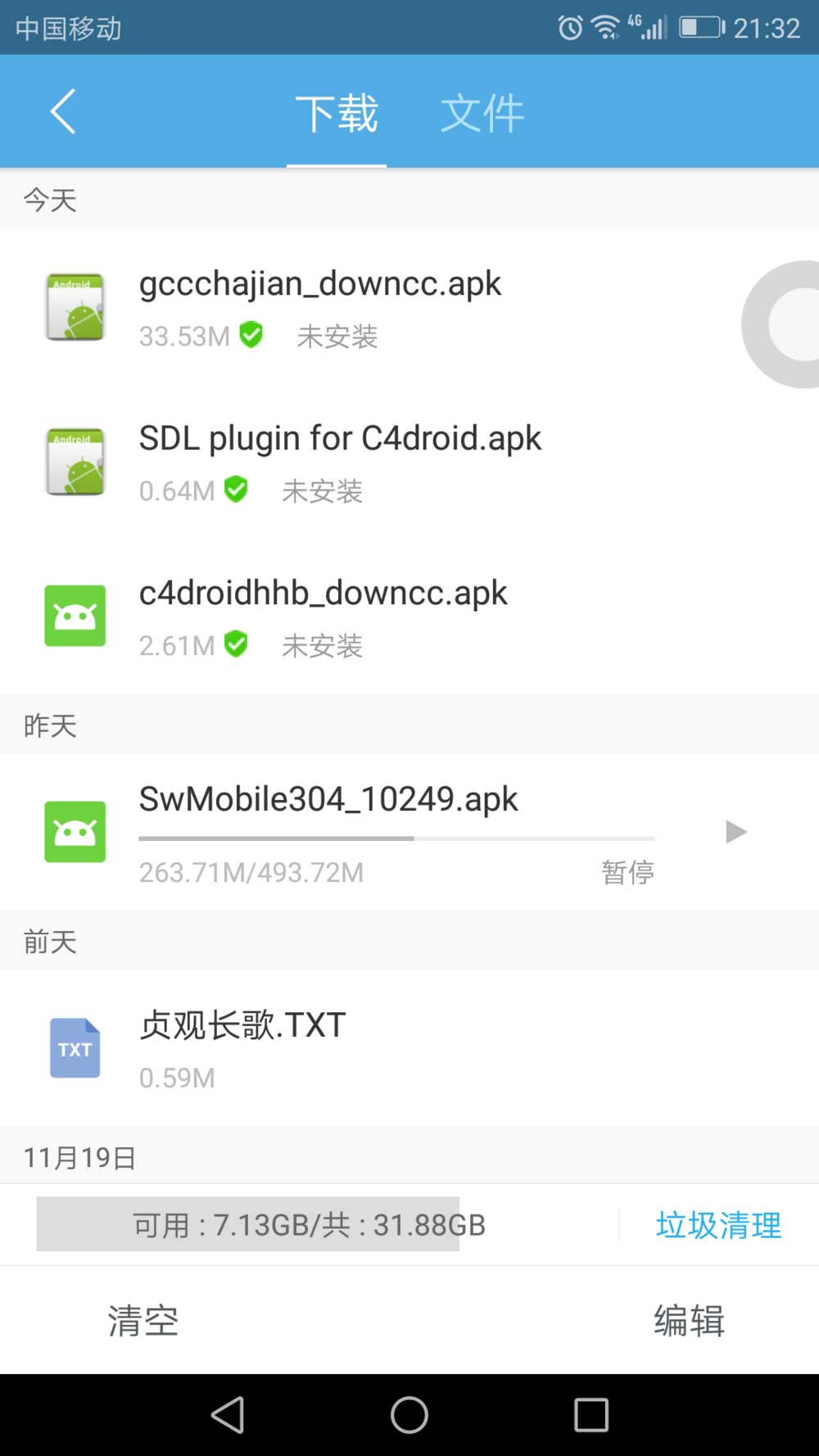The width and height of the screenshot is (819, 1456).
Task: Go back using the header arrow
Action: pyautogui.click(x=63, y=111)
